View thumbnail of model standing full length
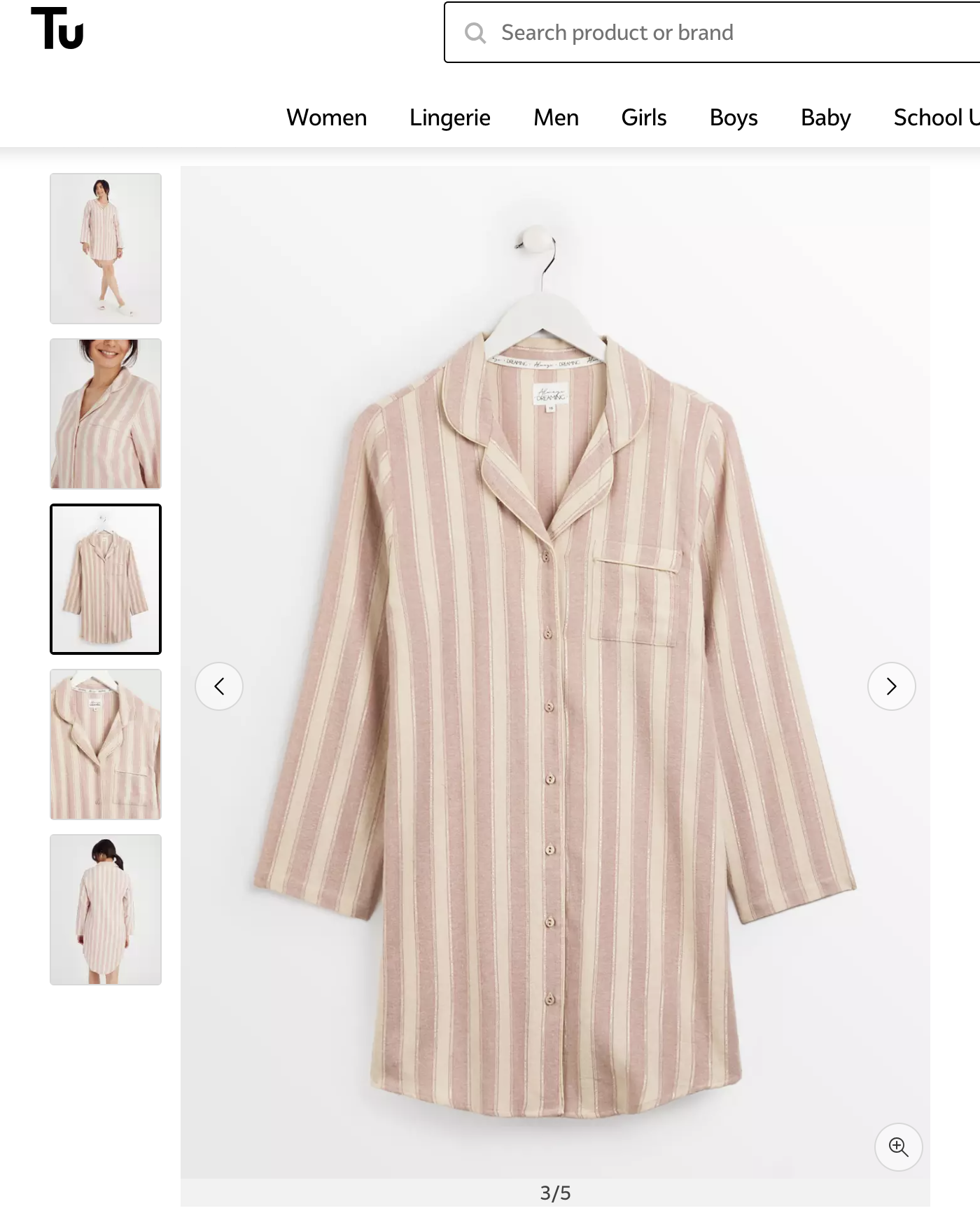The image size is (980, 1227). point(106,249)
